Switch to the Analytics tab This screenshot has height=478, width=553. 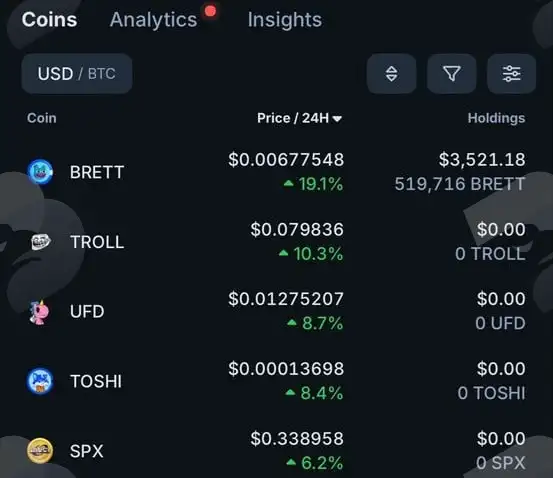point(153,20)
